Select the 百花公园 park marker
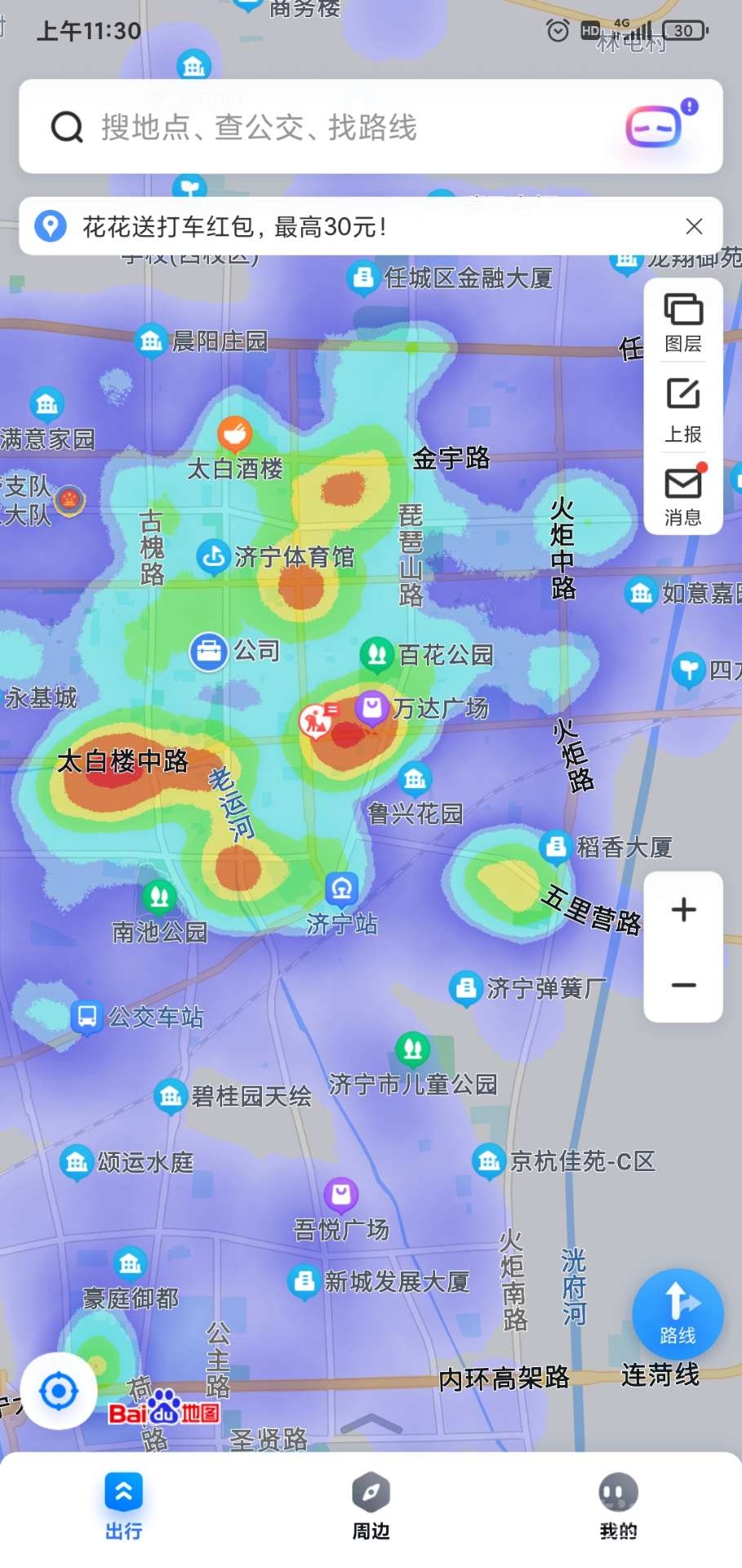Viewport: 742px width, 1568px height. click(377, 654)
